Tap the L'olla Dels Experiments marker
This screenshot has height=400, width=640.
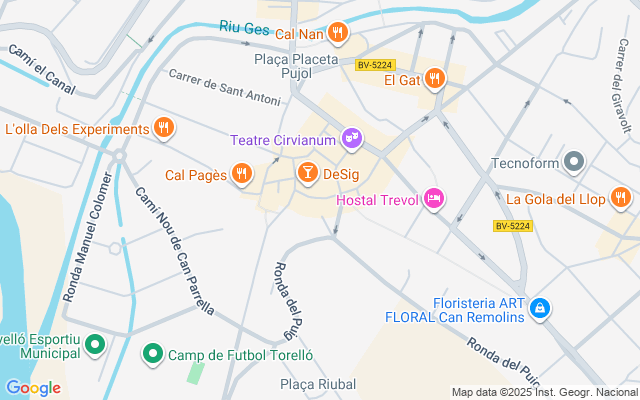pyautogui.click(x=164, y=128)
